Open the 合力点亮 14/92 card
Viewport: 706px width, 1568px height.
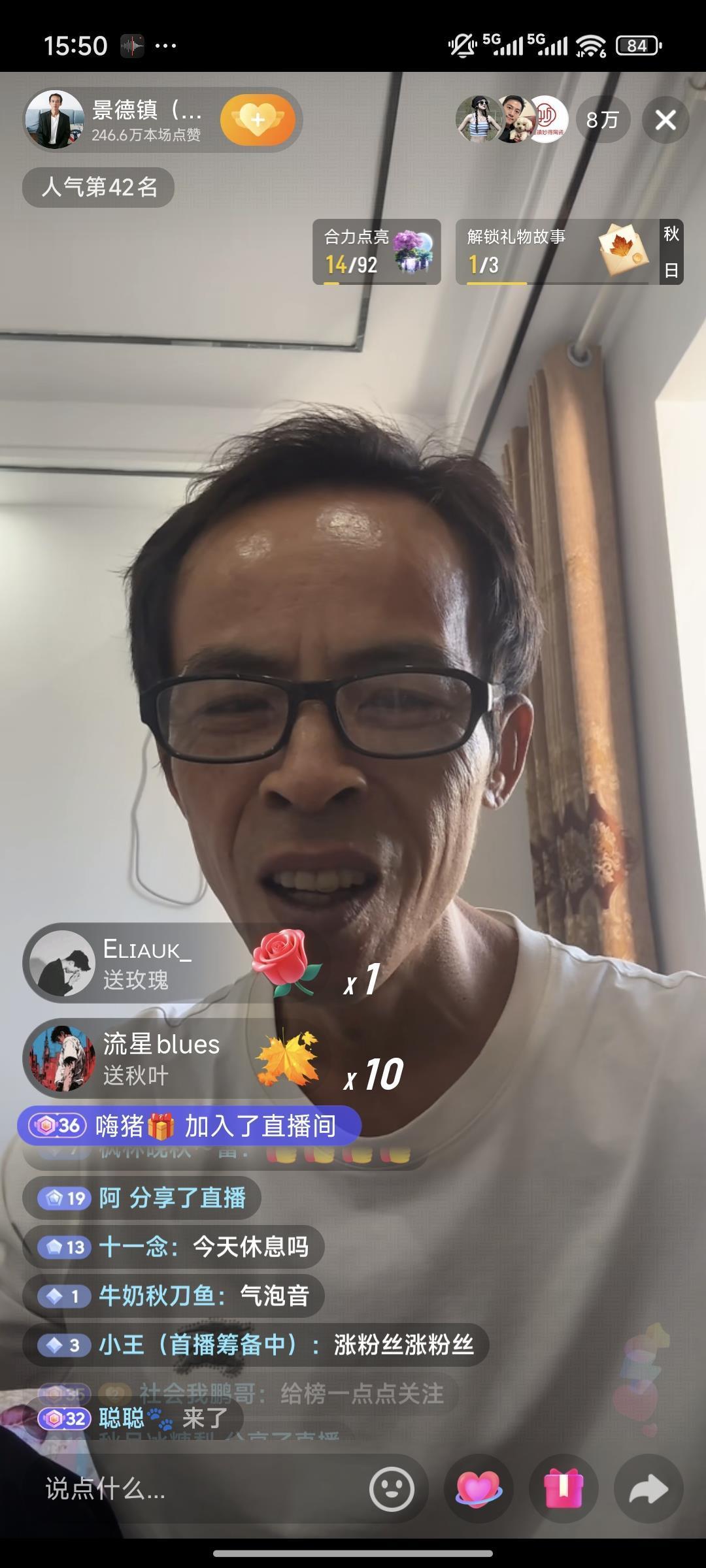click(377, 252)
